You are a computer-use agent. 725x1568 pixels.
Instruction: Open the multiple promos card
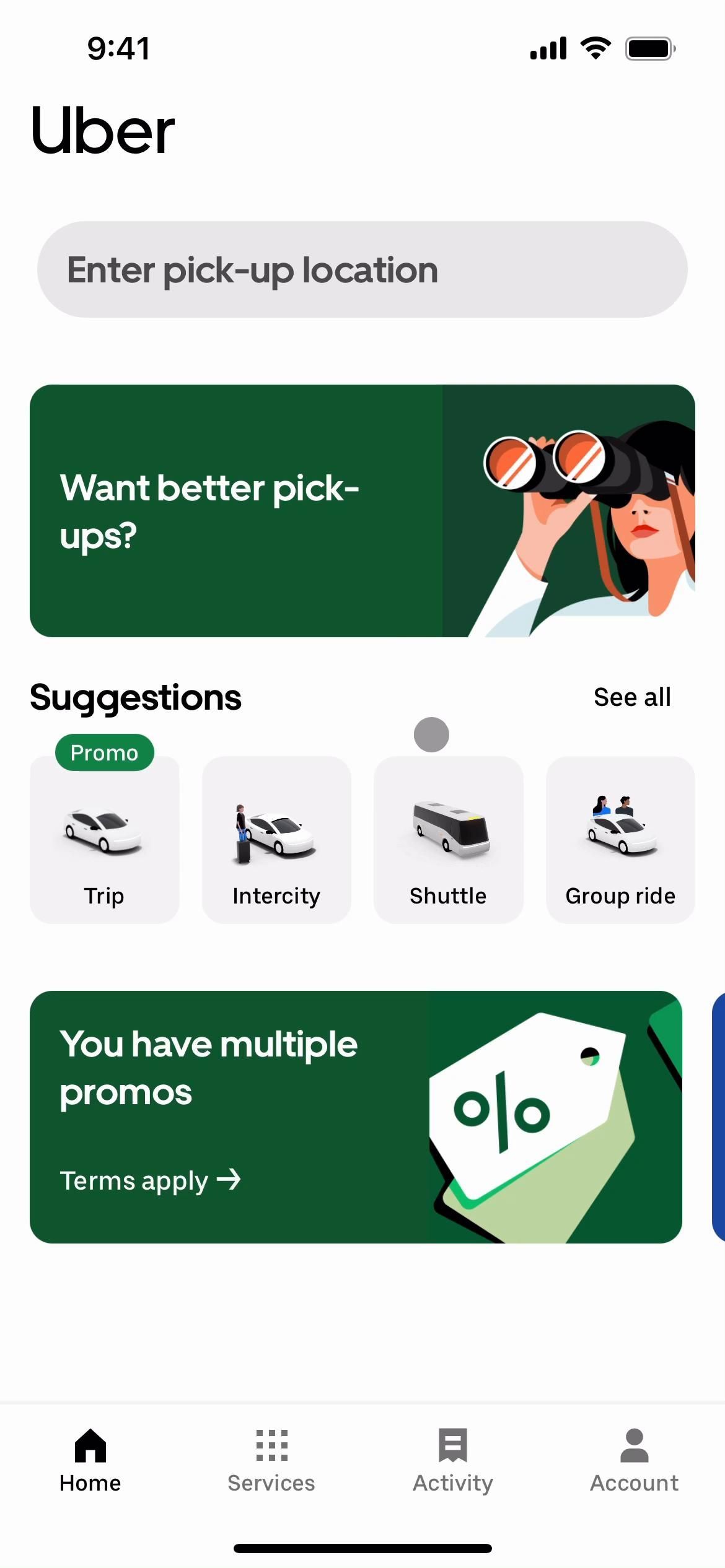coord(356,1117)
